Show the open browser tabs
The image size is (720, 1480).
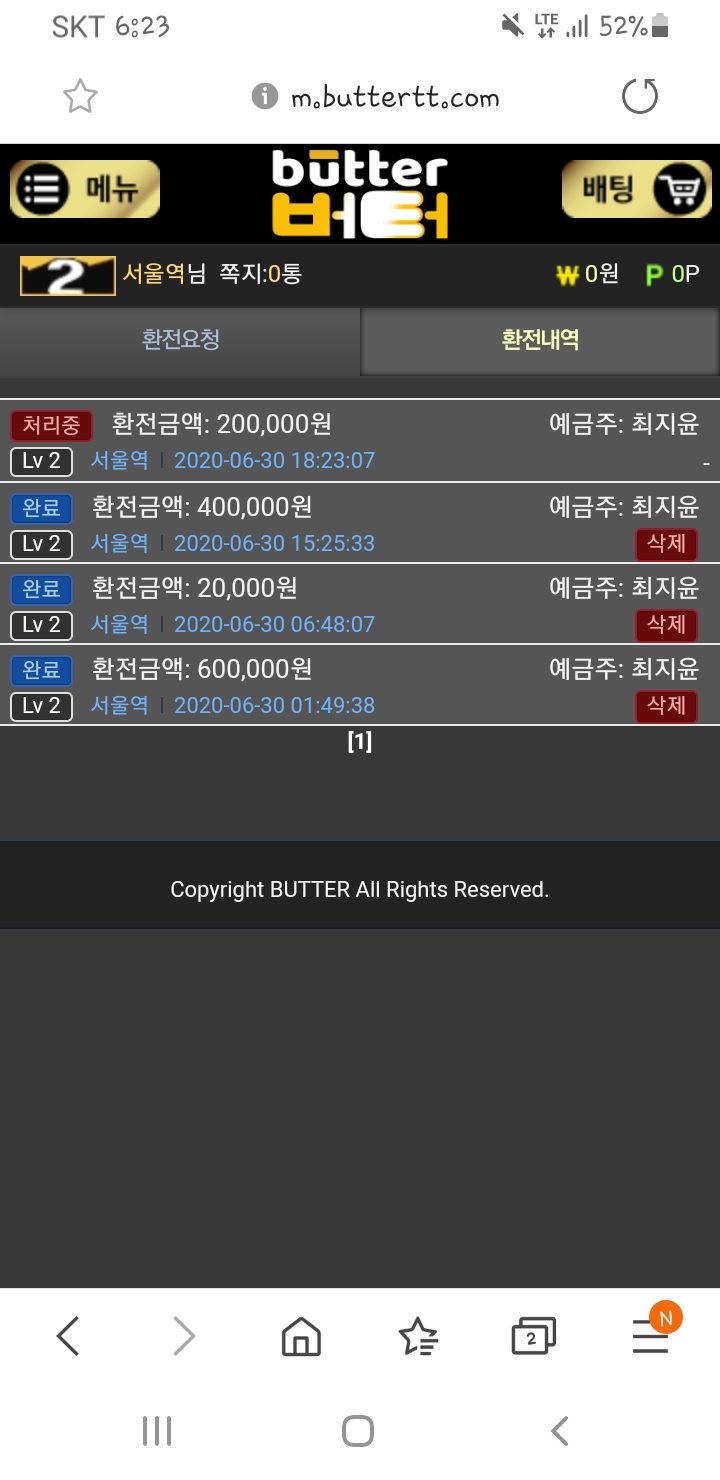(x=533, y=1336)
